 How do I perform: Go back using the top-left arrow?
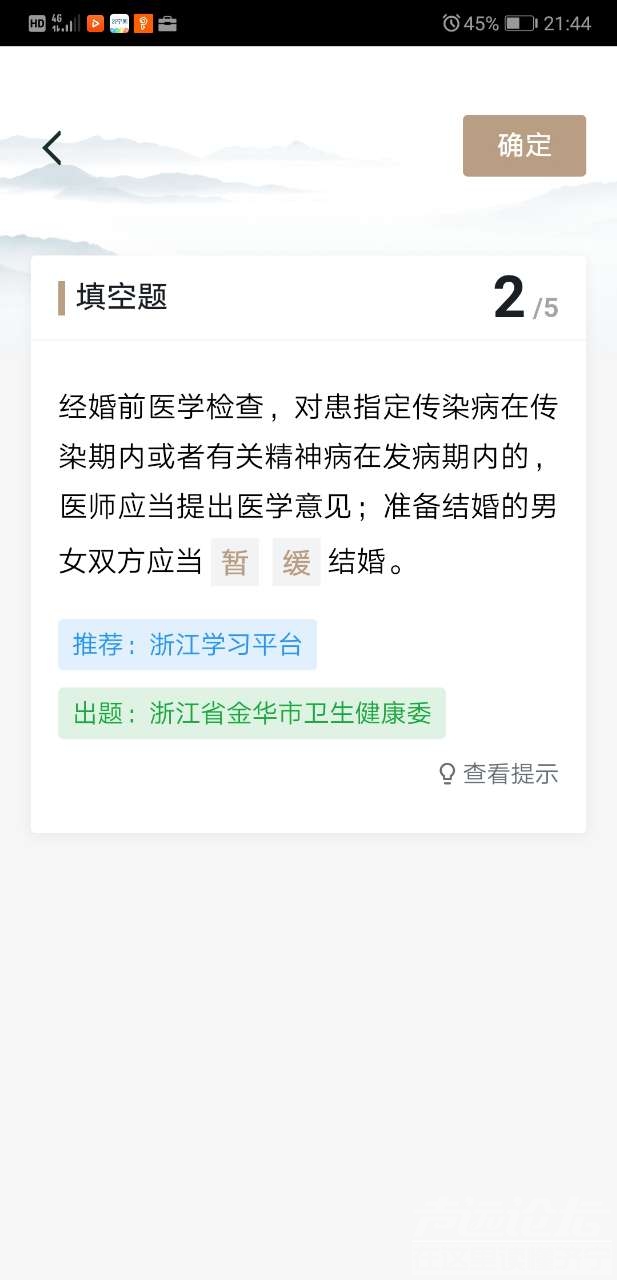pyautogui.click(x=52, y=148)
